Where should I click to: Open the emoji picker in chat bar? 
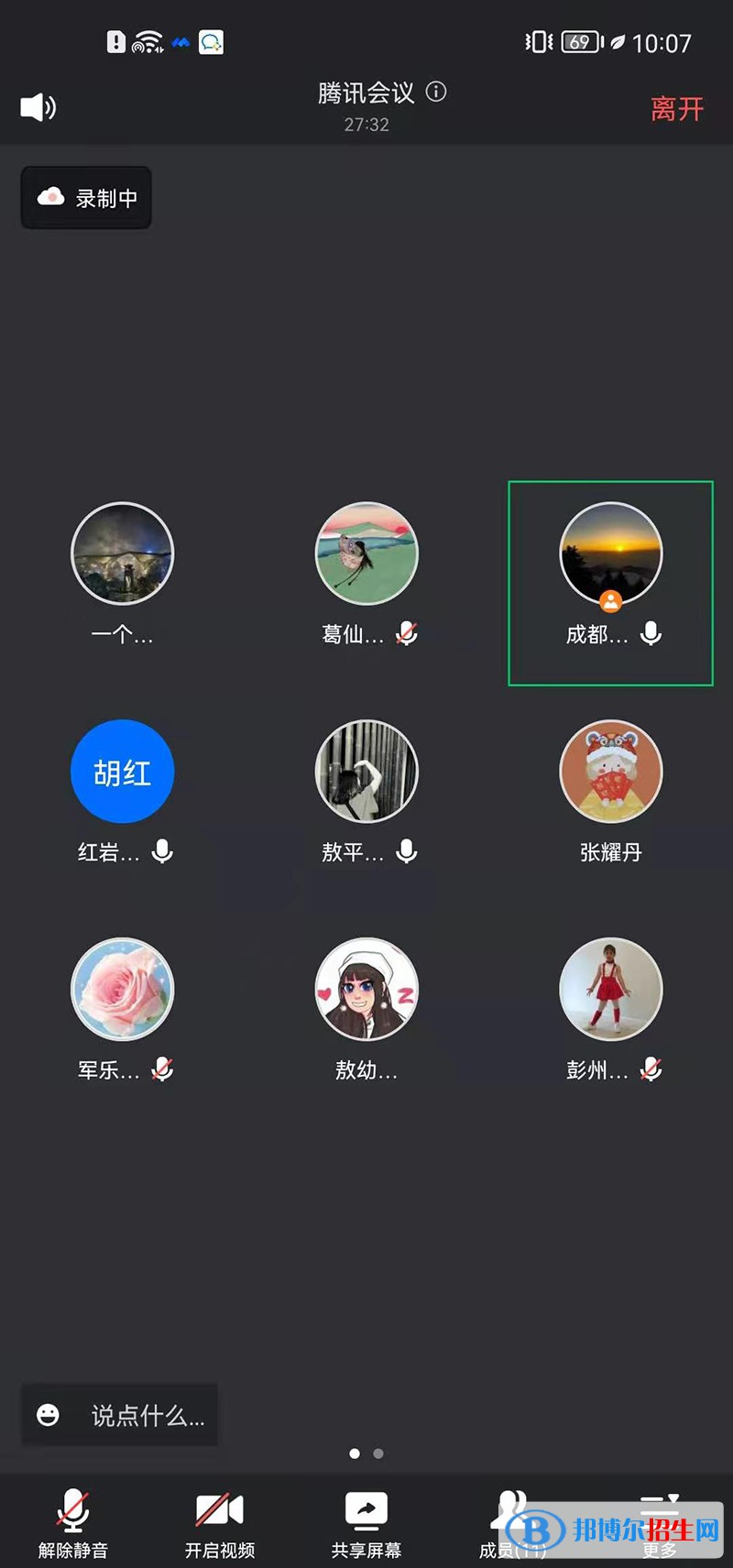49,1415
